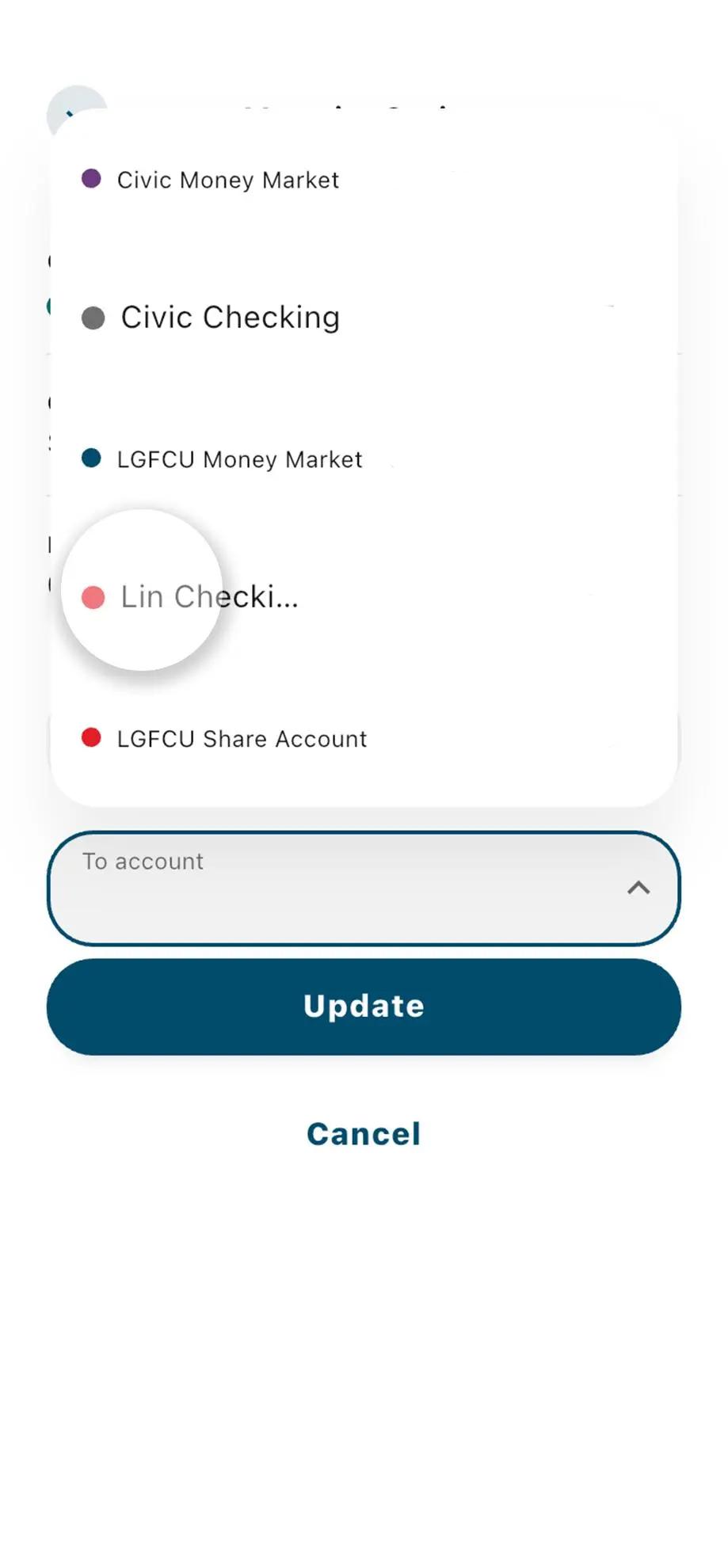Image resolution: width=728 pixels, height=1568 pixels.
Task: Click the Civic Checking label text
Action: click(230, 318)
